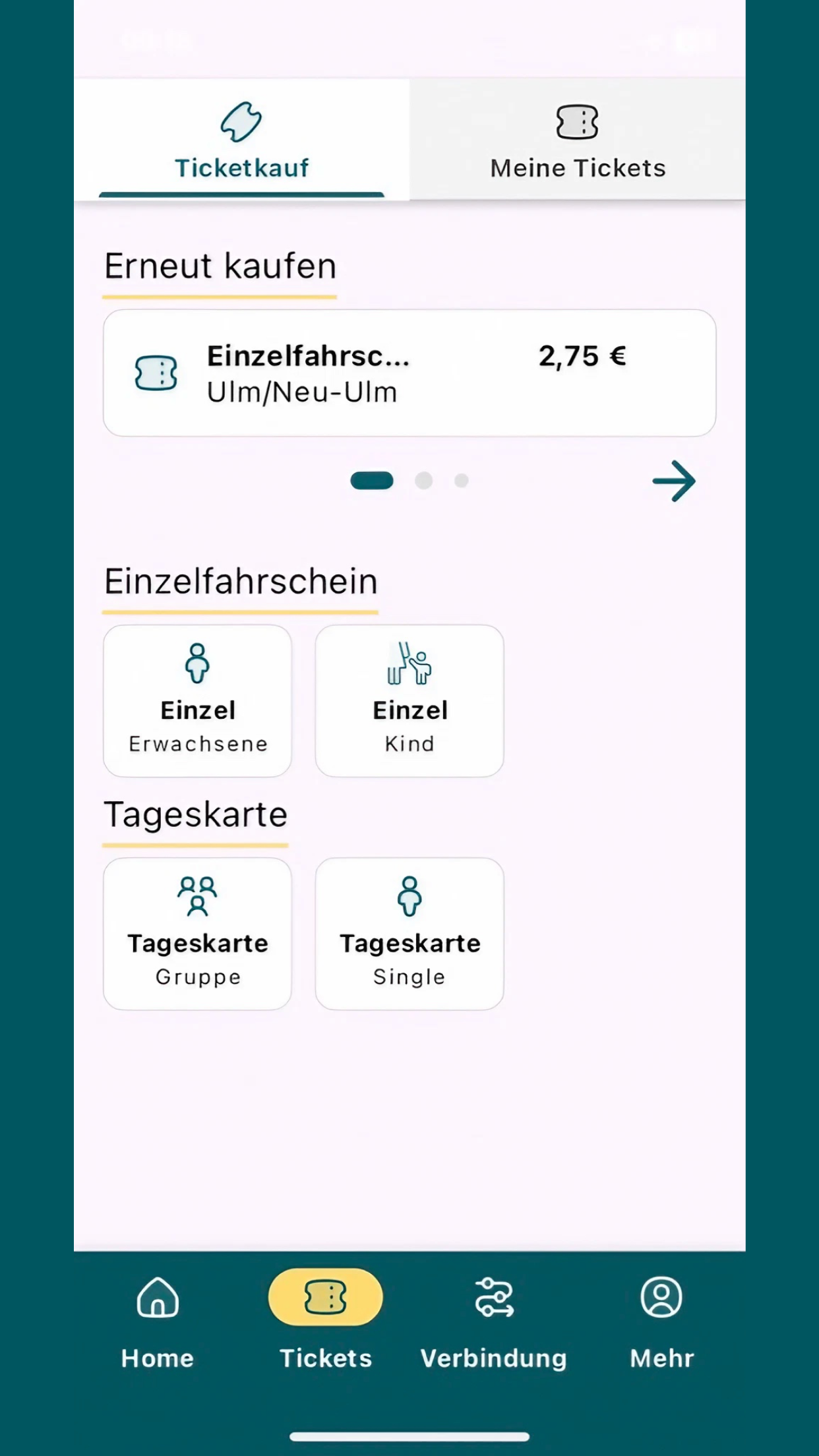Jump to the third carousel dot
819x1456 pixels.
[x=461, y=481]
